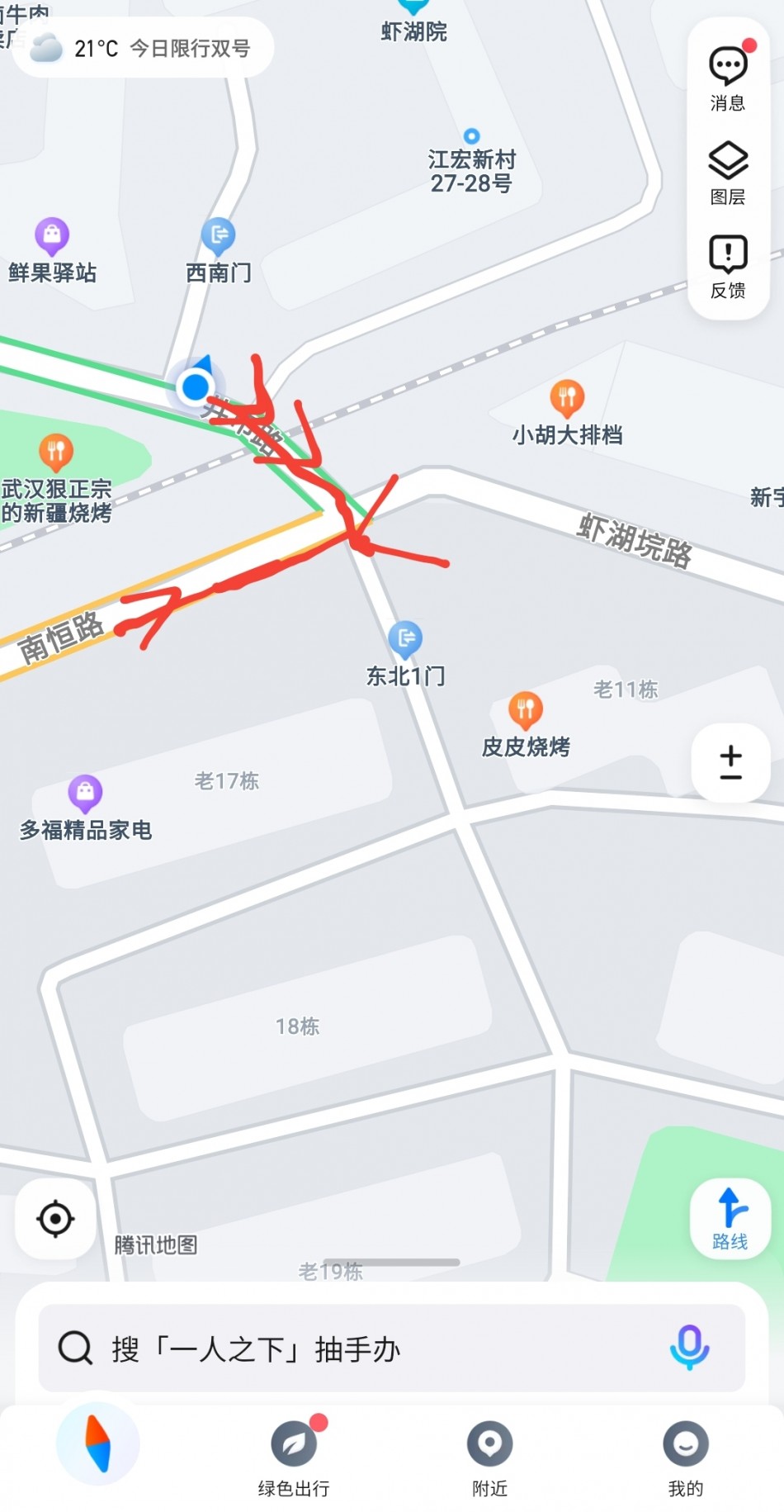Open the 图层 map layers panel
This screenshot has height=1512, width=784.
(x=728, y=172)
